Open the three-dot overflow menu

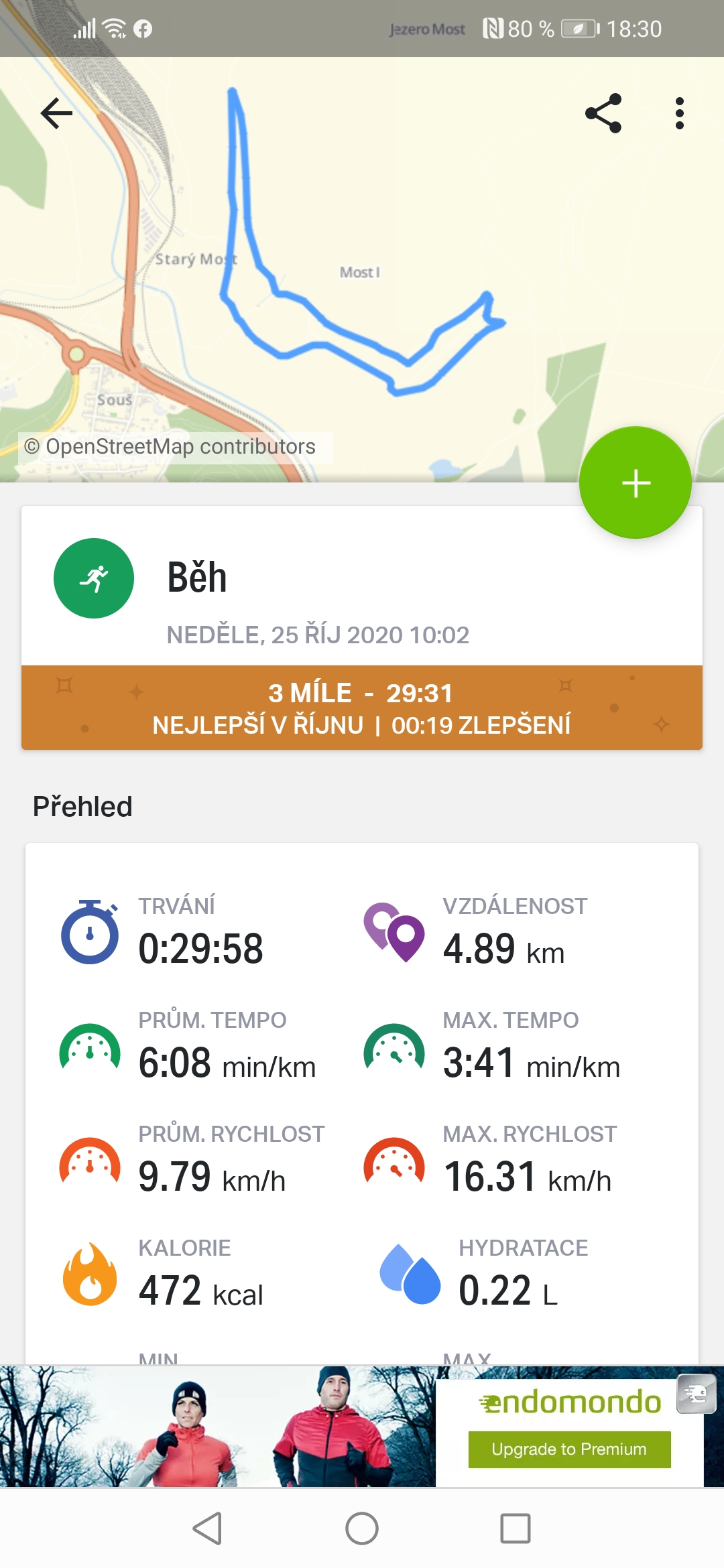[x=680, y=113]
